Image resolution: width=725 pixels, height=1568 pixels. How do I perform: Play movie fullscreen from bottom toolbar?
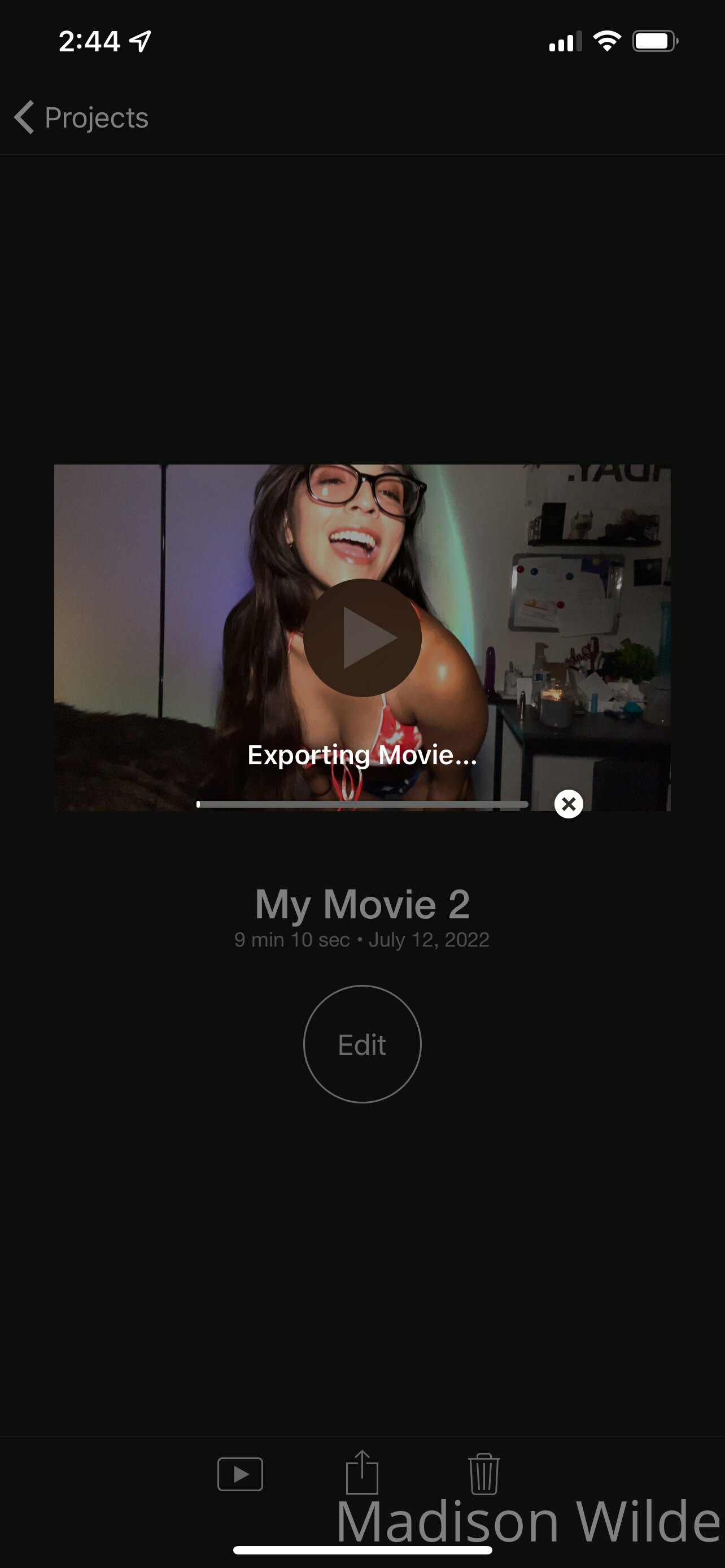pyautogui.click(x=240, y=1474)
